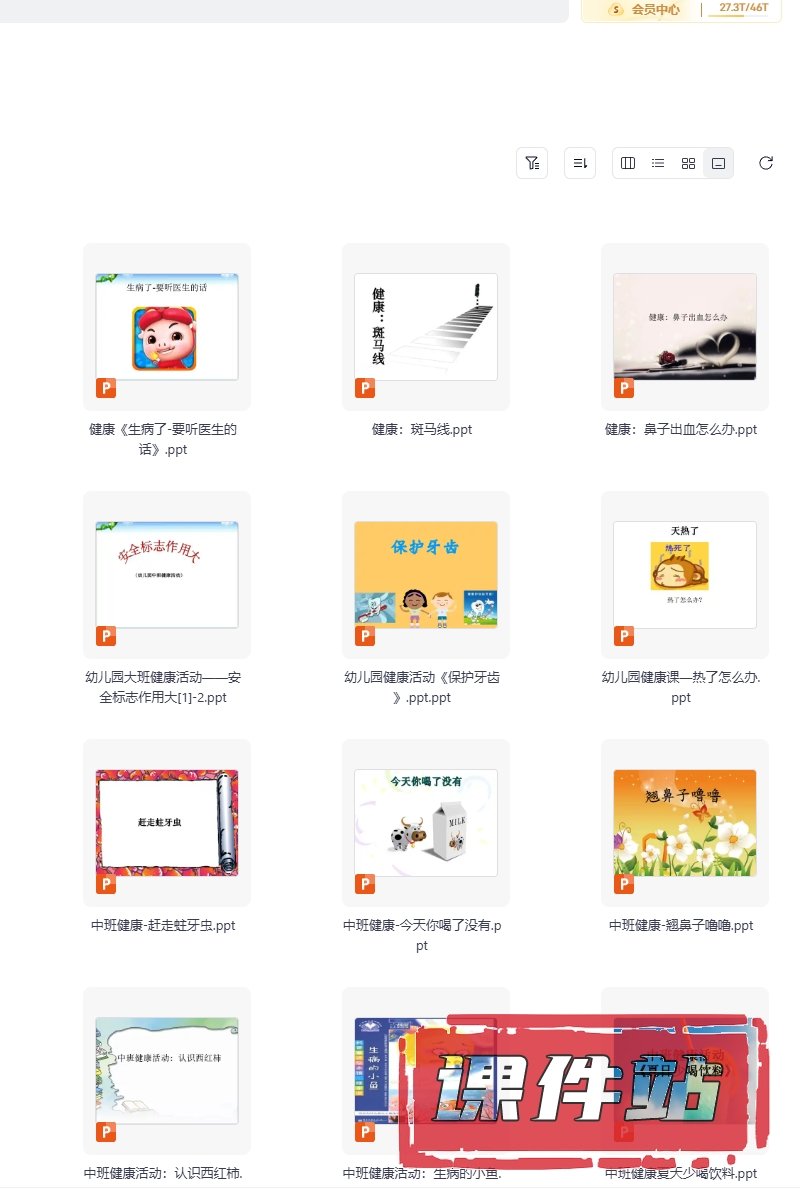The height and width of the screenshot is (1200, 800).
Task: Switch to the grid view mode
Action: point(688,163)
